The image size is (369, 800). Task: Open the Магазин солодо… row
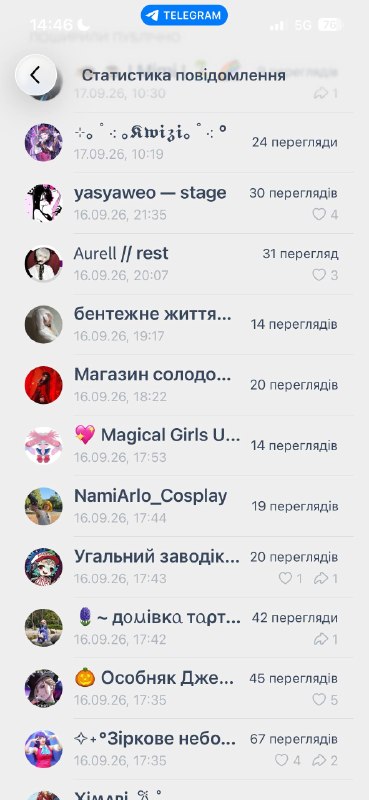[184, 385]
